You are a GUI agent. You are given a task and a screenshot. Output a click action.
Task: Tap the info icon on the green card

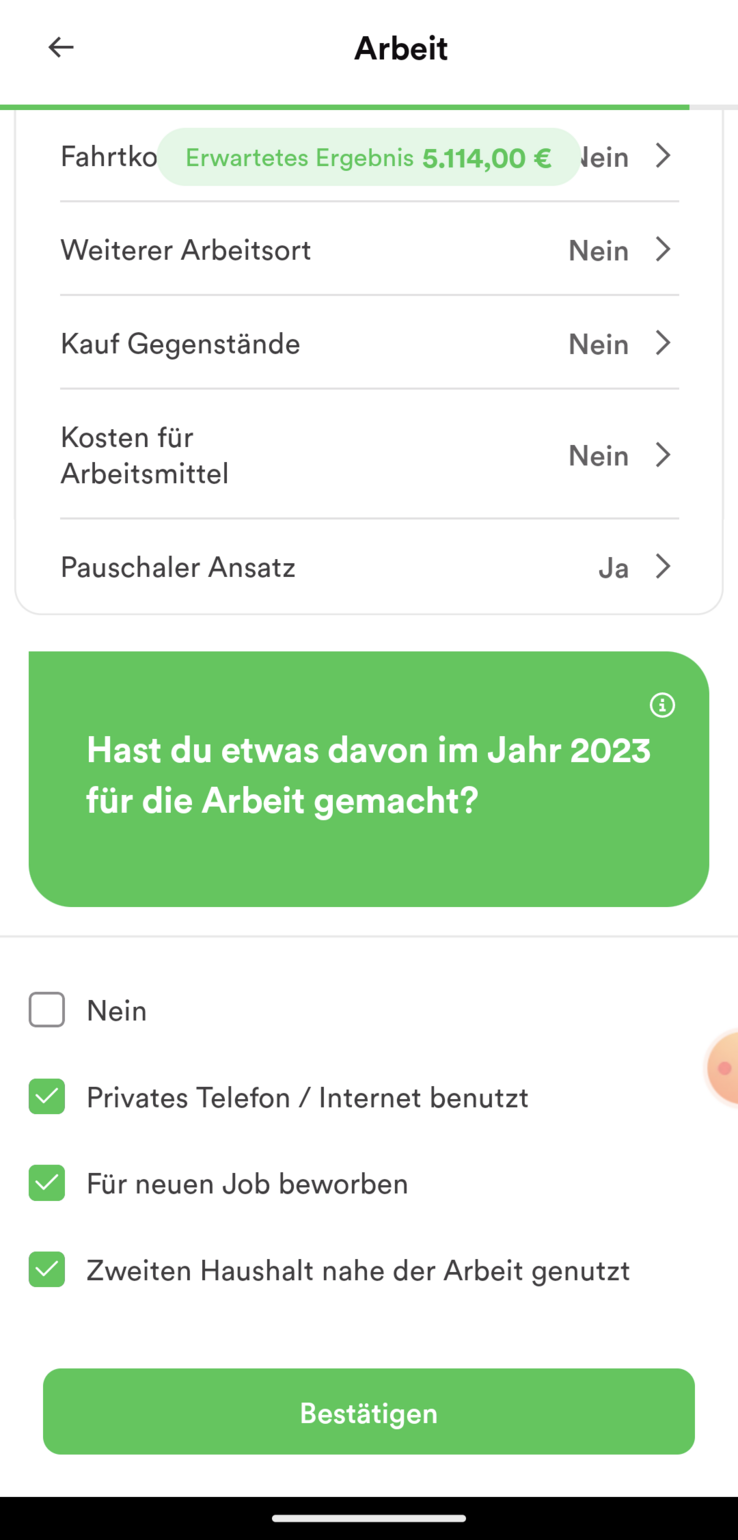click(x=661, y=705)
